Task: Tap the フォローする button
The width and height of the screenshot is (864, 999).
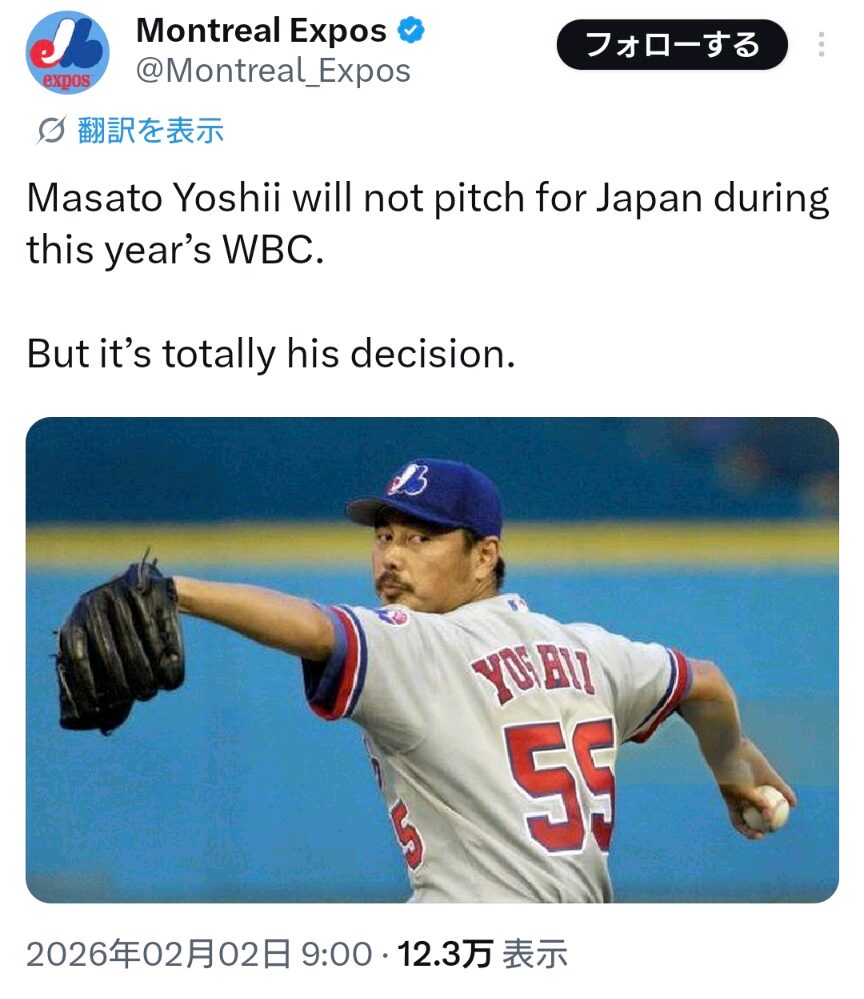Action: pyautogui.click(x=672, y=45)
